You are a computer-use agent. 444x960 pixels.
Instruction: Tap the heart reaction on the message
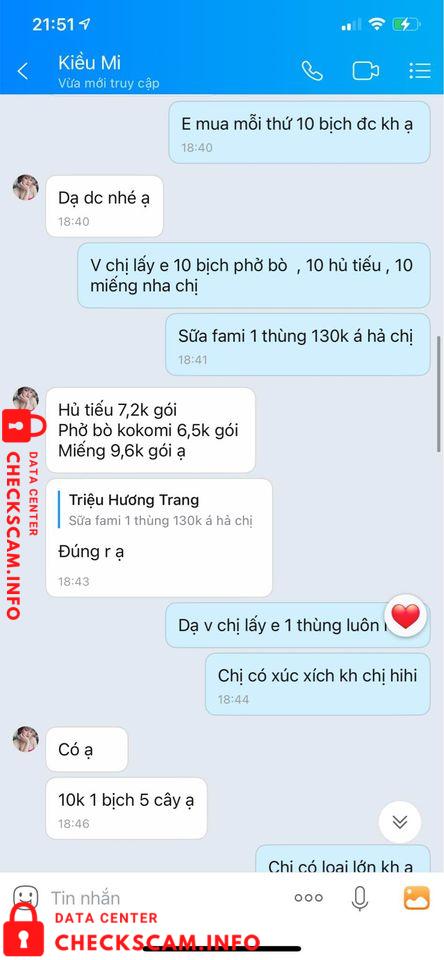pyautogui.click(x=405, y=616)
